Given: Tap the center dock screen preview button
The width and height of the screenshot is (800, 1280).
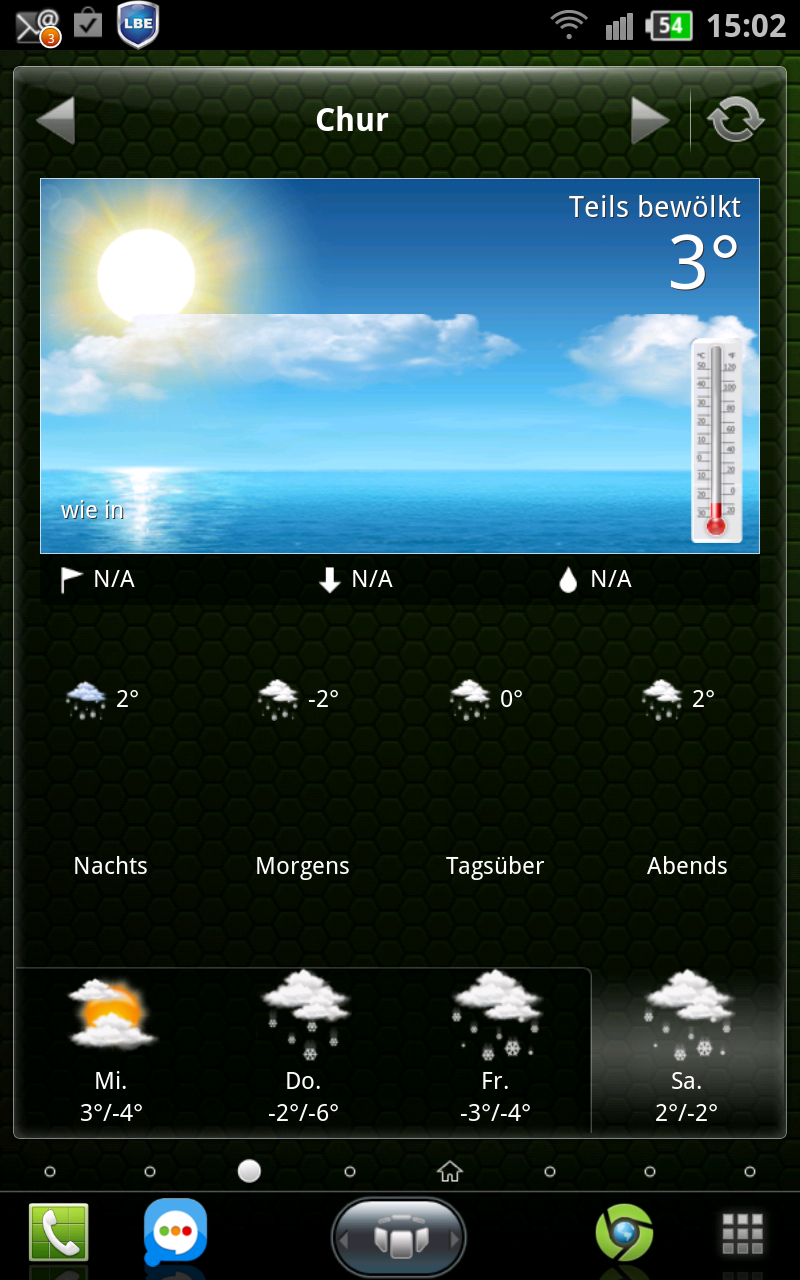Looking at the screenshot, I should point(399,1239).
